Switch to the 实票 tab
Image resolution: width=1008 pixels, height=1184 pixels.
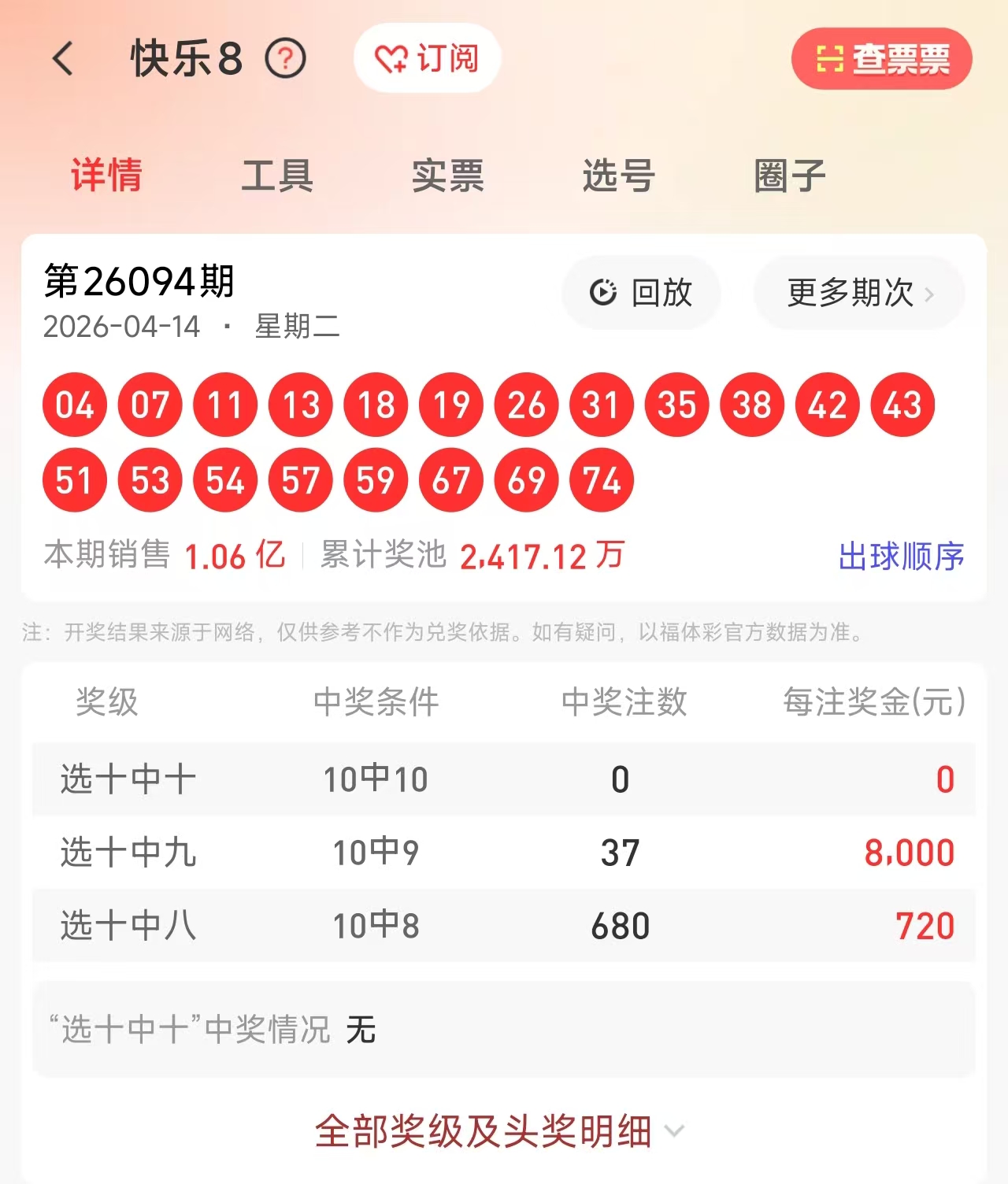coord(447,175)
